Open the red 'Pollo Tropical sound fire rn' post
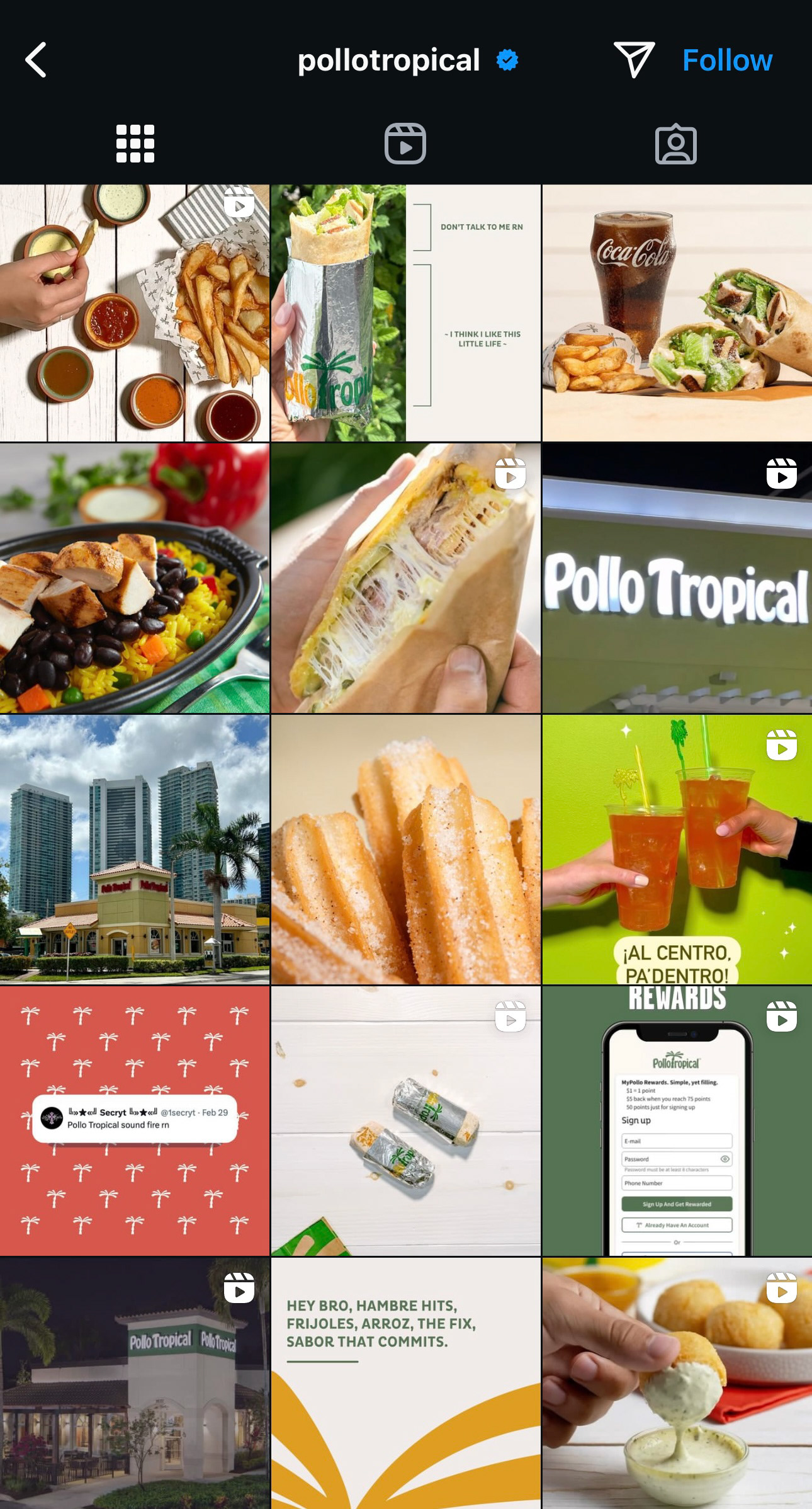This screenshot has width=812, height=1509. coord(135,1120)
